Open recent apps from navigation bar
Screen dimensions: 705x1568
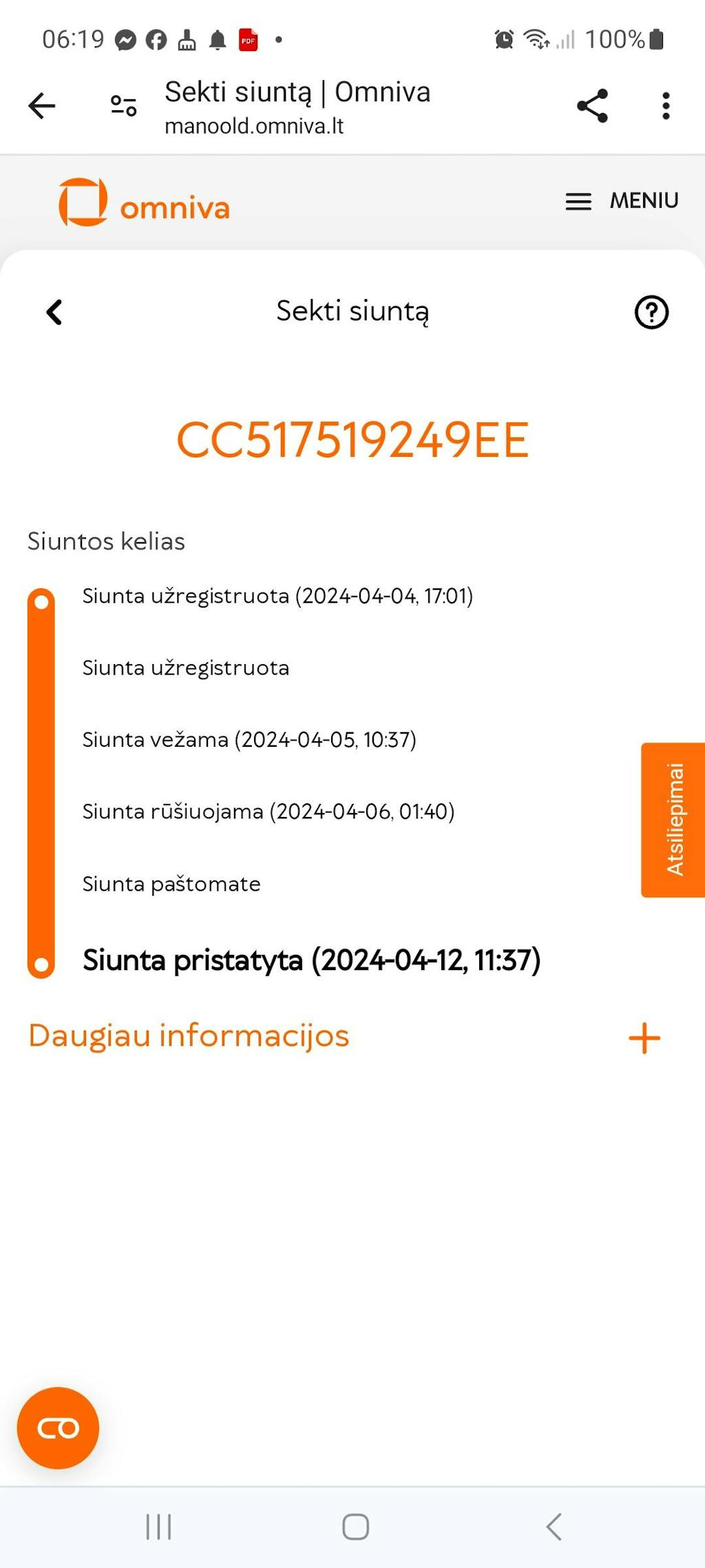(158, 1527)
